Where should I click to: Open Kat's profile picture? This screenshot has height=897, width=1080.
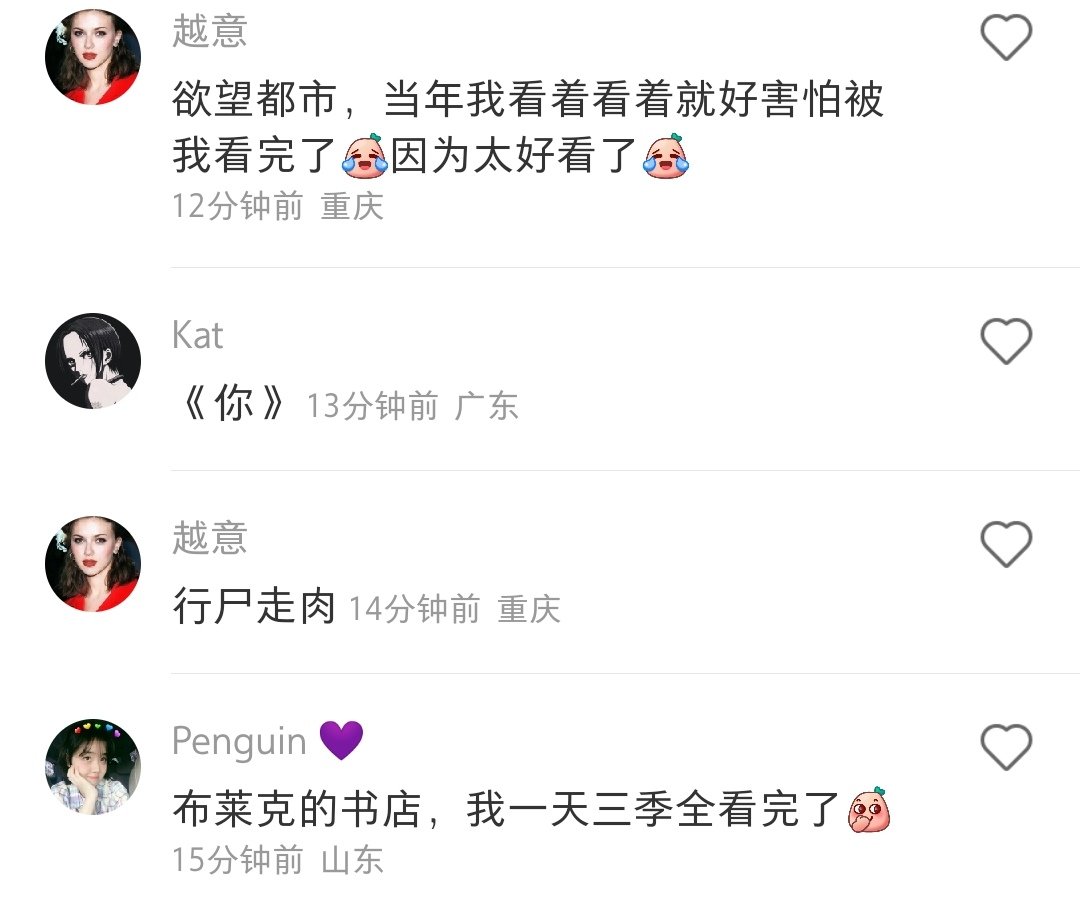93,361
